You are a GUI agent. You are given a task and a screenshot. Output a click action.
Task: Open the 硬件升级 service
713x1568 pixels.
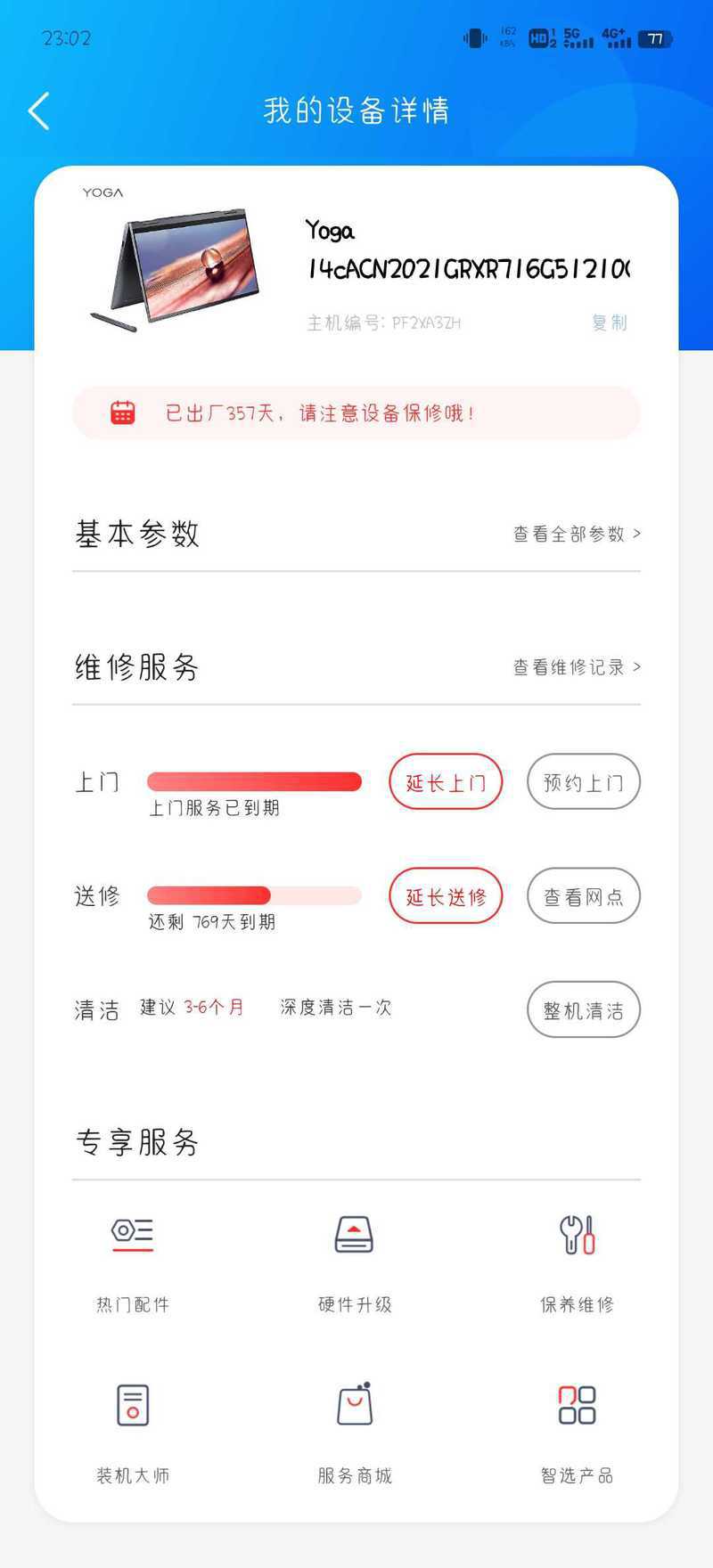[355, 1263]
